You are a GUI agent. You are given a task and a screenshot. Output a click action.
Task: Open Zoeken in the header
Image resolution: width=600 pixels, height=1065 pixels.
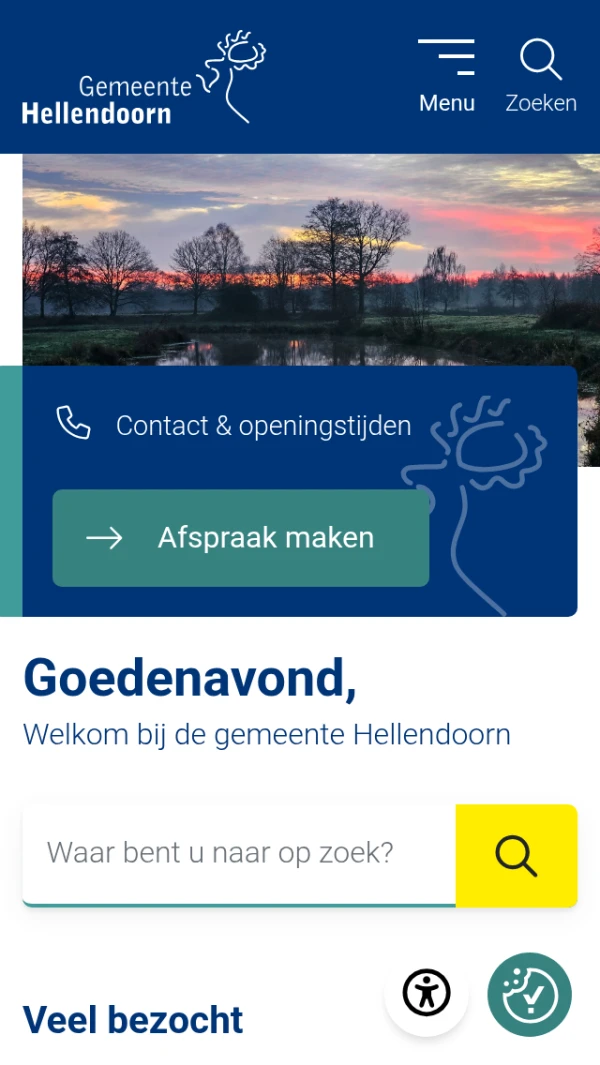tap(540, 76)
